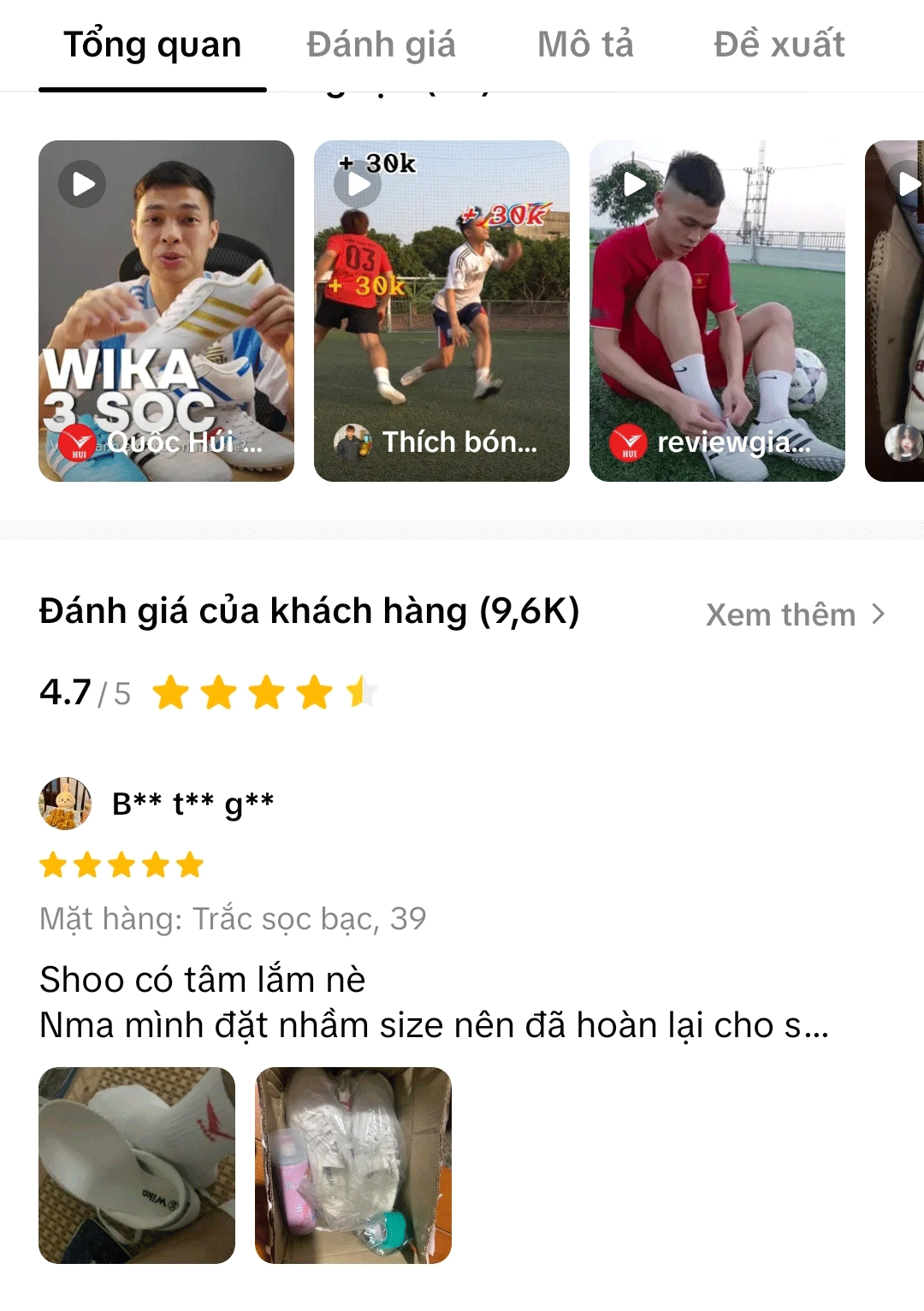
Task: Select the Mô tả tab
Action: point(585,44)
